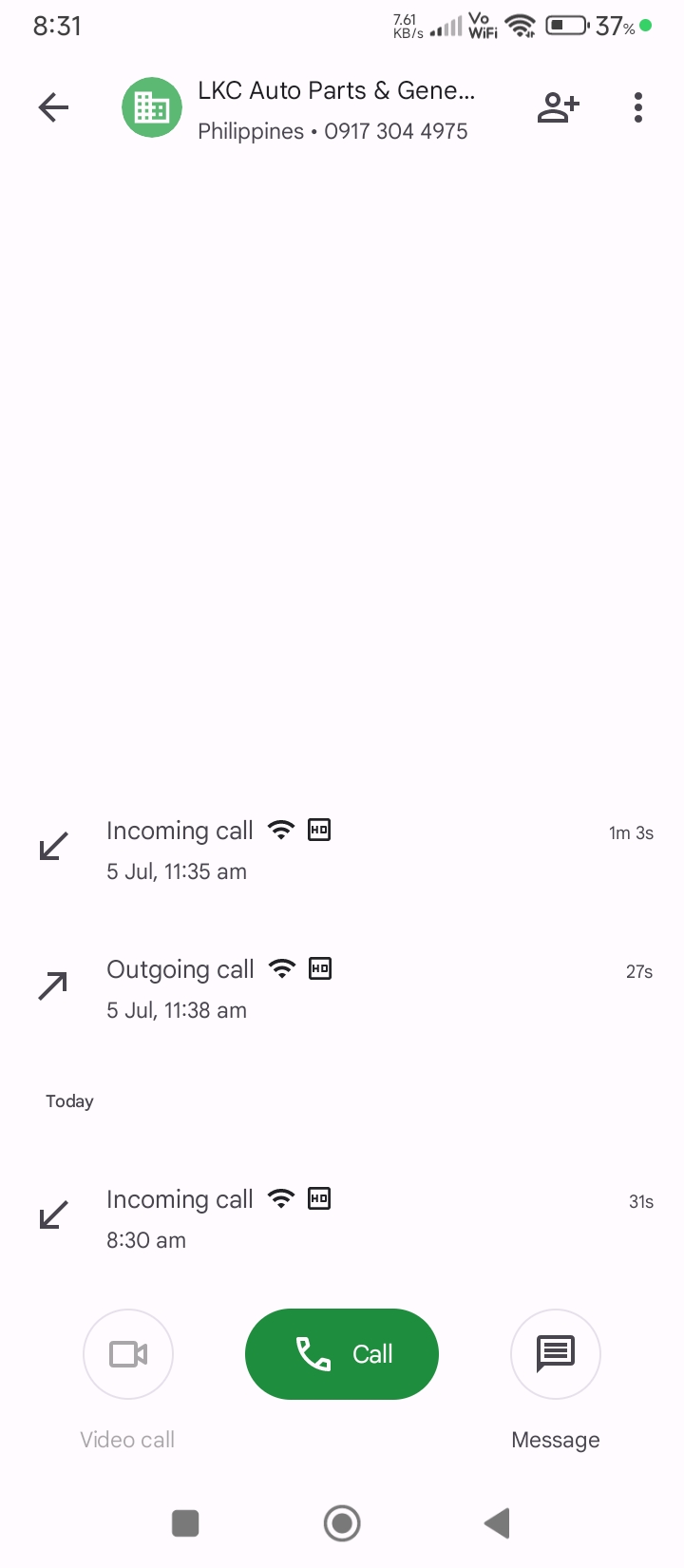Start a video call with this number
Screen dimensions: 684x1568
pyautogui.click(x=128, y=1354)
